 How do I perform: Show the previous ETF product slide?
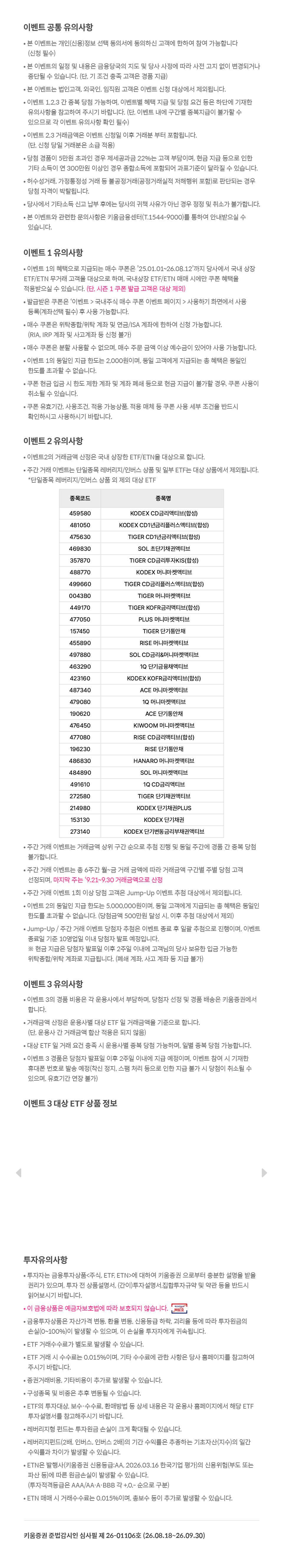pos(18,1173)
